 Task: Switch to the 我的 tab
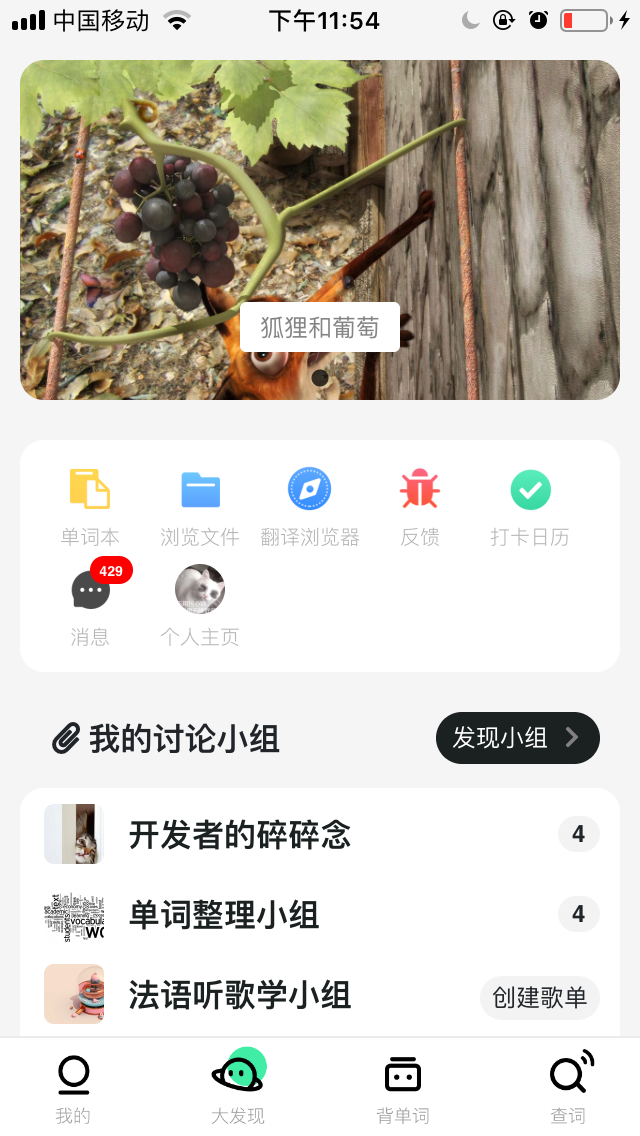point(73,1088)
